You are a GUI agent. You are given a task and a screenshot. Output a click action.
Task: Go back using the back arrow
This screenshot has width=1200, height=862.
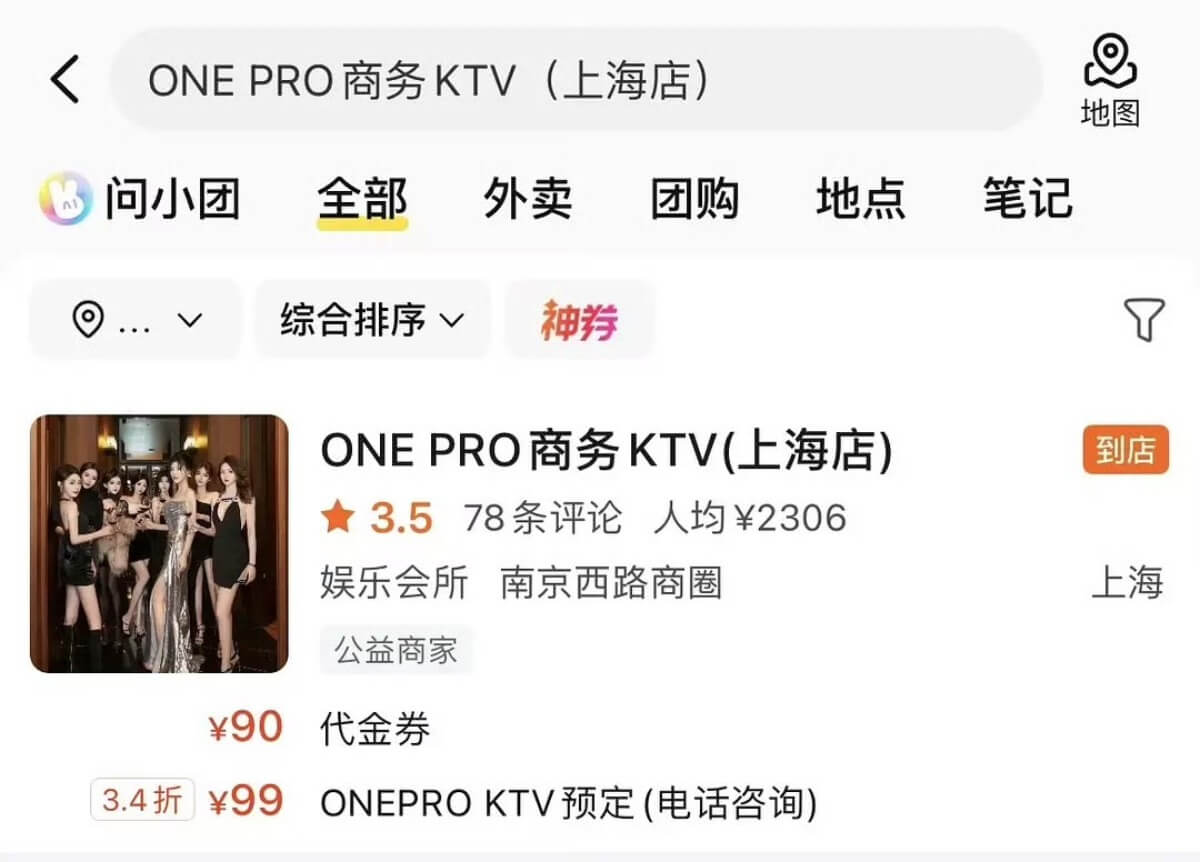click(x=65, y=80)
